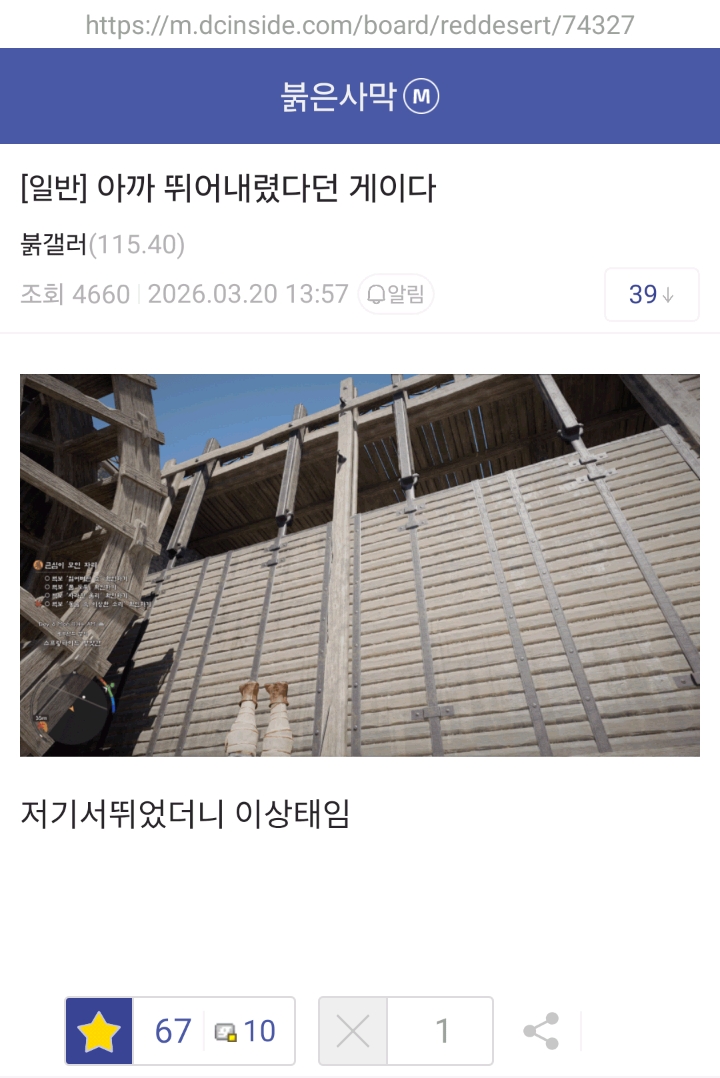Screen dimensions: 720x1078
Task: Open author 붉갤러's profile
Action: click(x=54, y=244)
